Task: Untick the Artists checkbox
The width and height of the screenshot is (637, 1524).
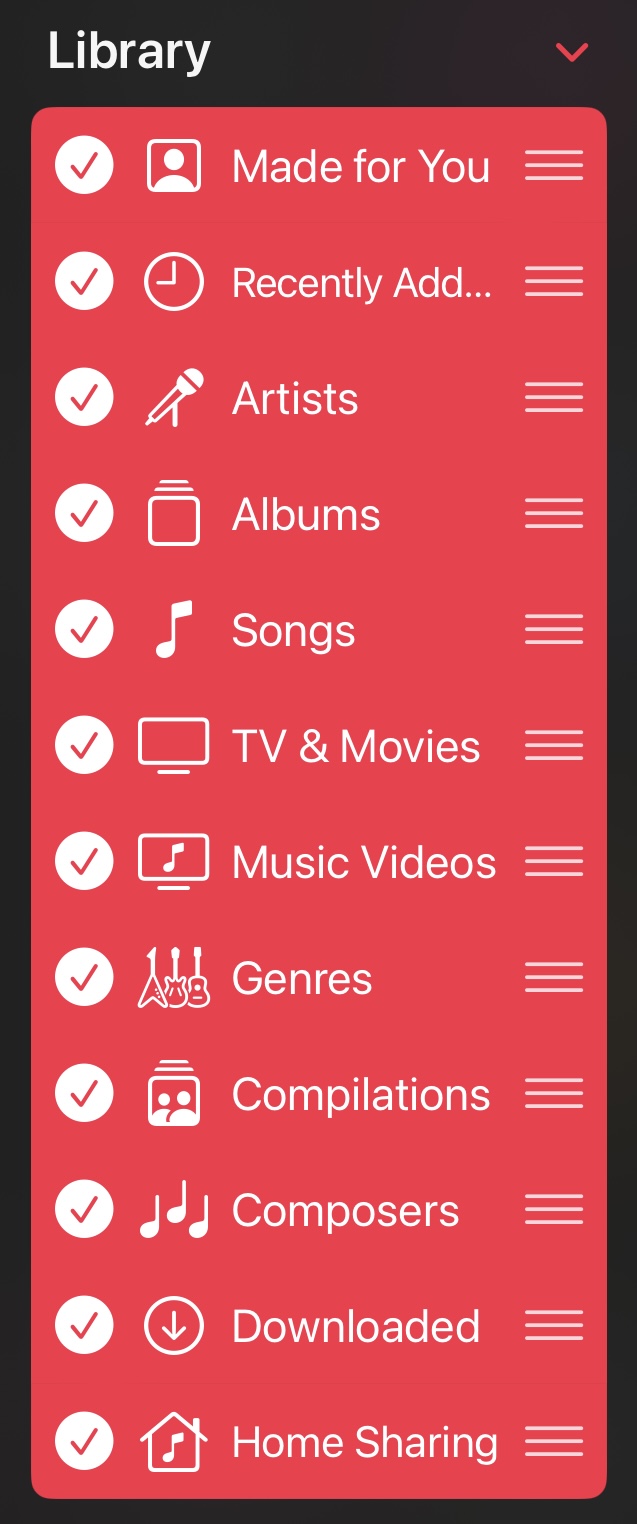Action: [x=84, y=398]
